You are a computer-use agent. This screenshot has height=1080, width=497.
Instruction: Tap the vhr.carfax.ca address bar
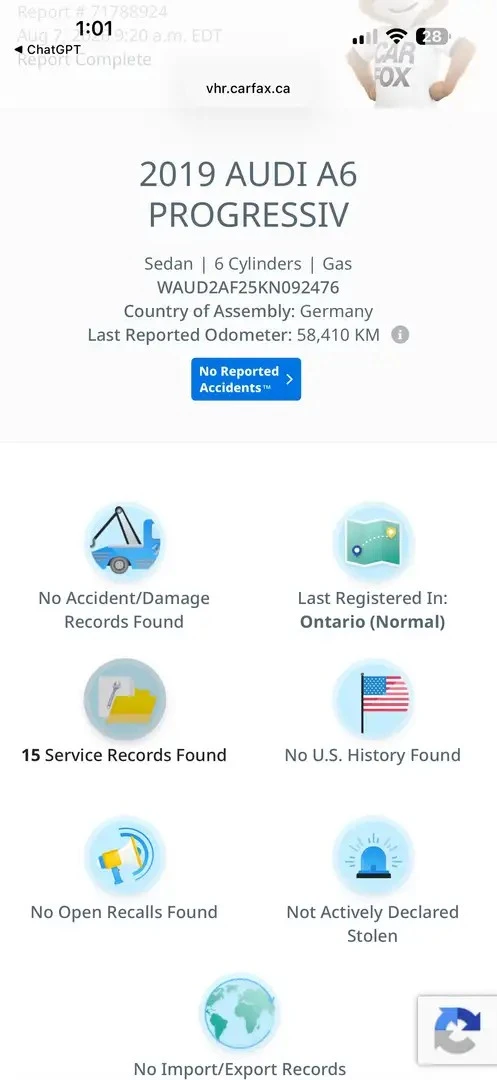pos(248,88)
